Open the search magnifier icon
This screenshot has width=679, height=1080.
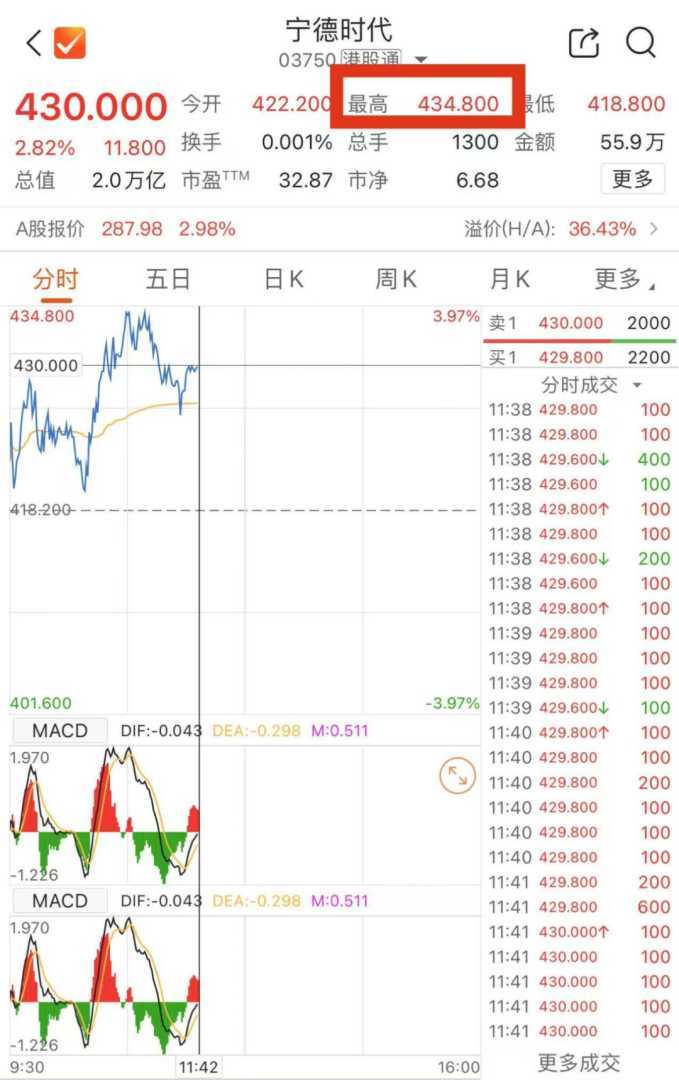coord(640,43)
